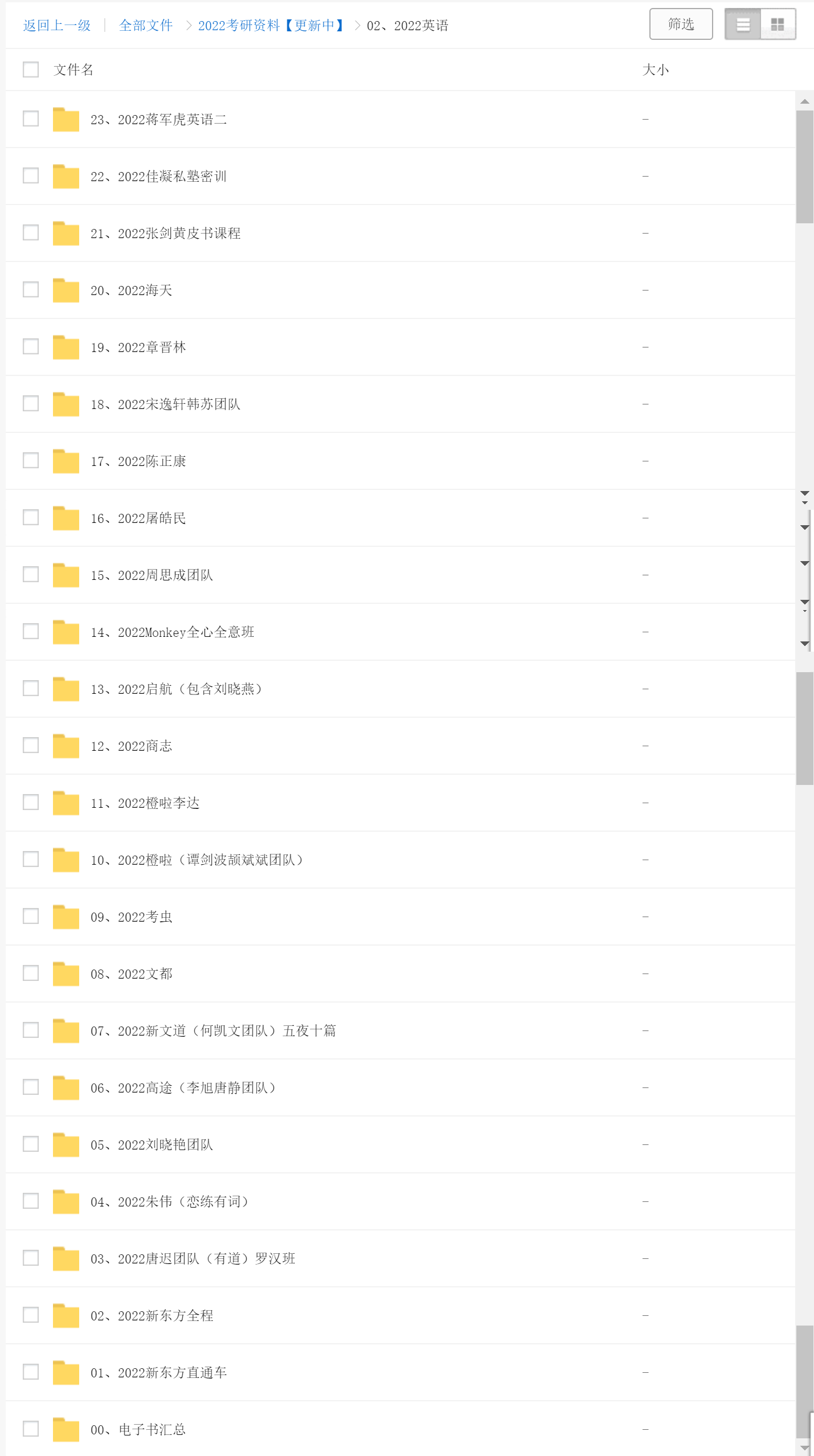The image size is (814, 1456).
Task: Open 2022考研资料【更新中】 breadcrumb
Action: (x=271, y=26)
